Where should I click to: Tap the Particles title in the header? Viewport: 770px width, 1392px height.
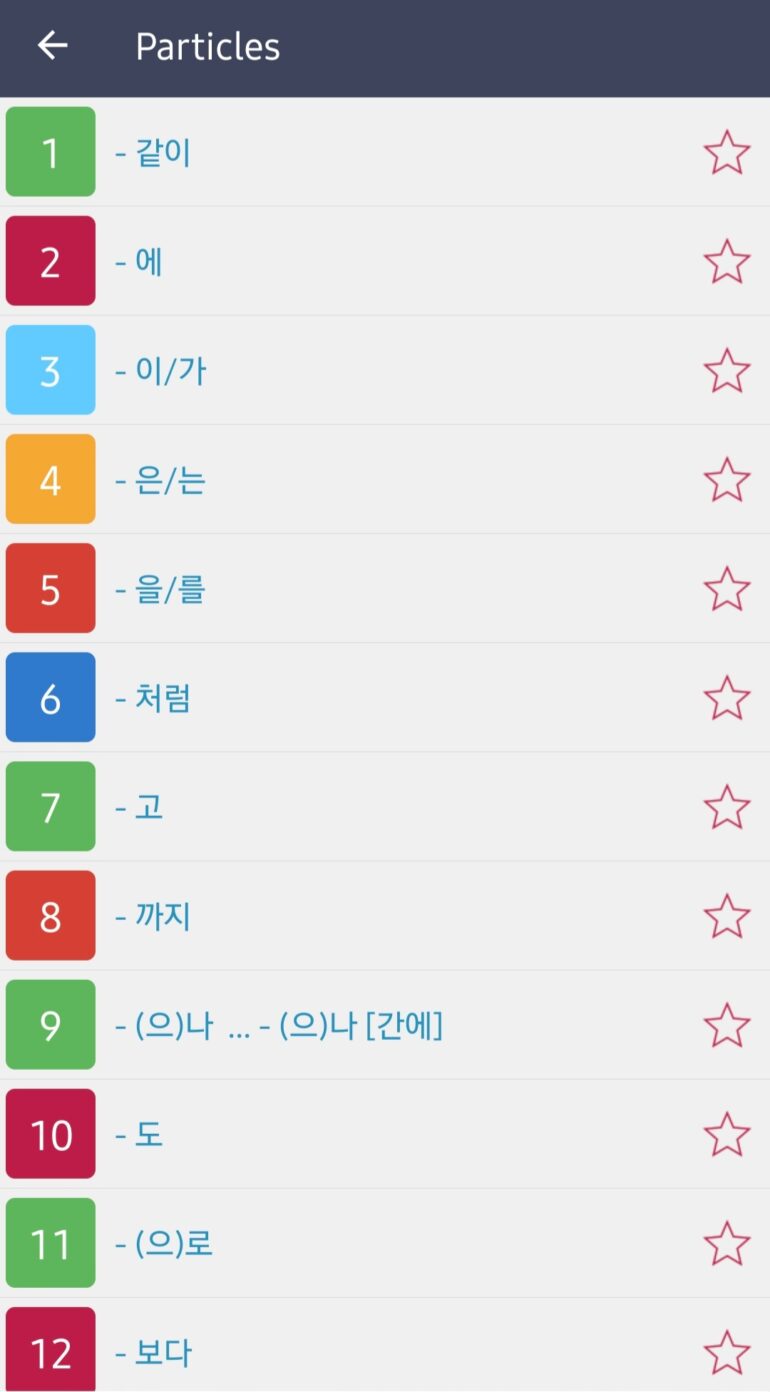click(x=207, y=46)
